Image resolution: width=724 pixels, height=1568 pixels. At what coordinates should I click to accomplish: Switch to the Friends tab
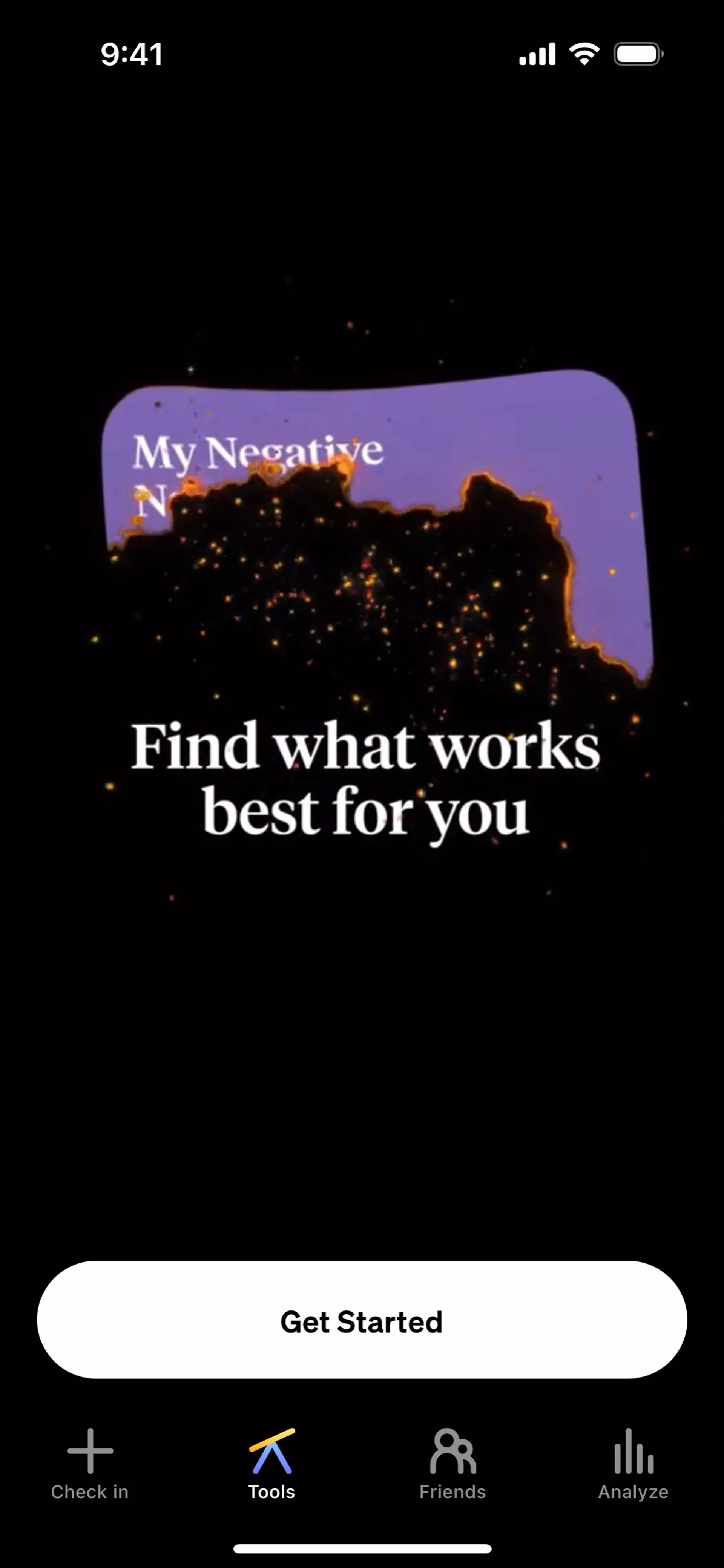452,1465
